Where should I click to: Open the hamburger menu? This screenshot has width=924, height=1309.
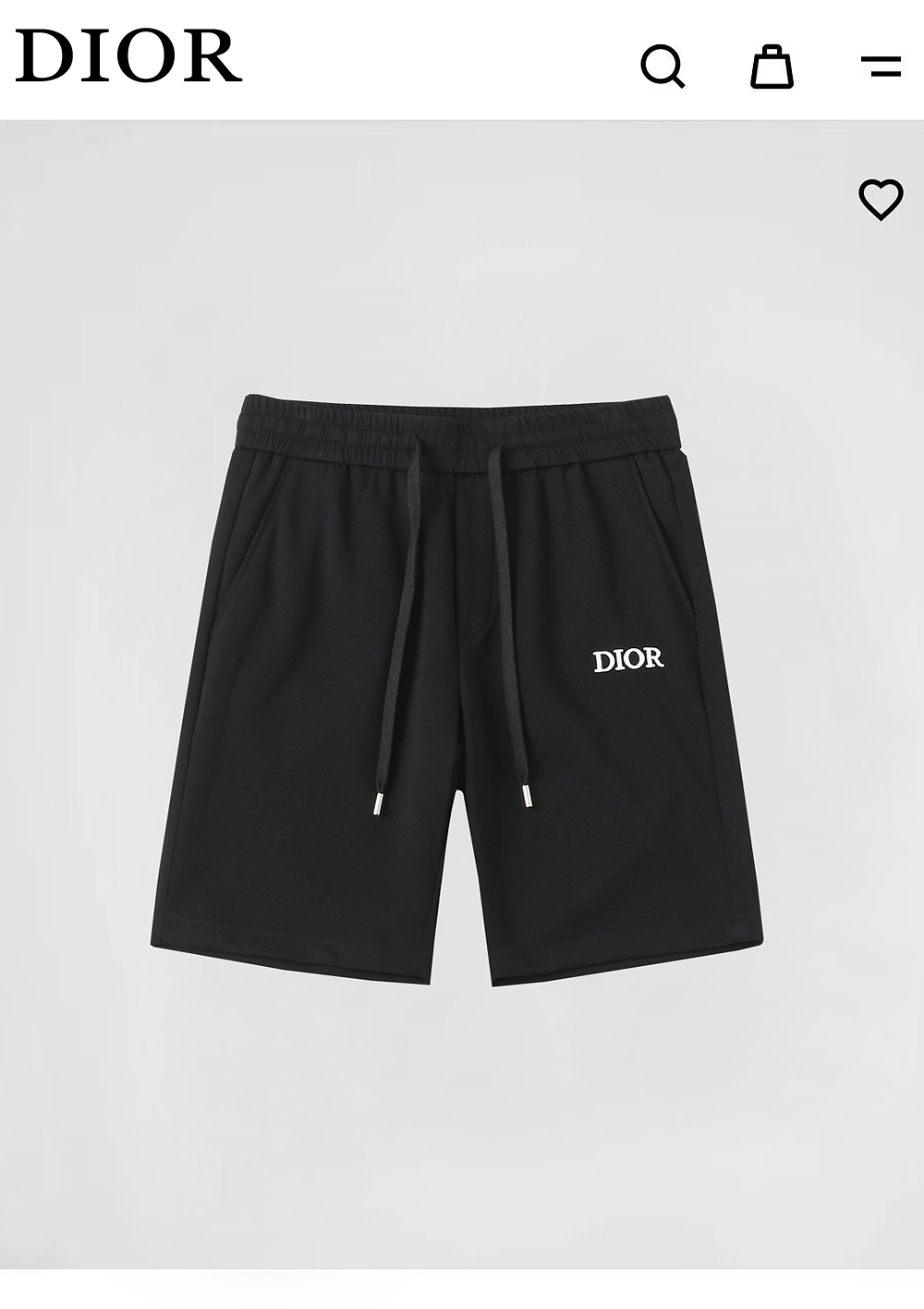(881, 66)
